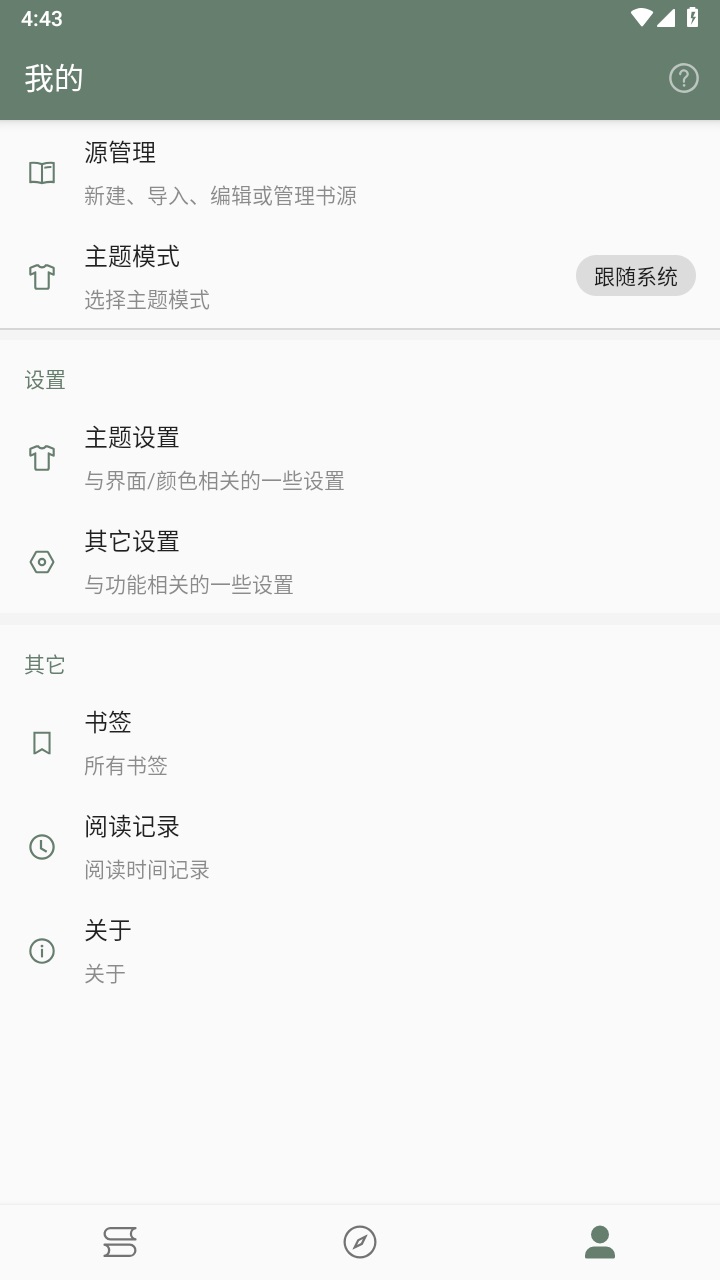
Task: Tap the shirt icon next to 主题设置
Action: pyautogui.click(x=41, y=457)
